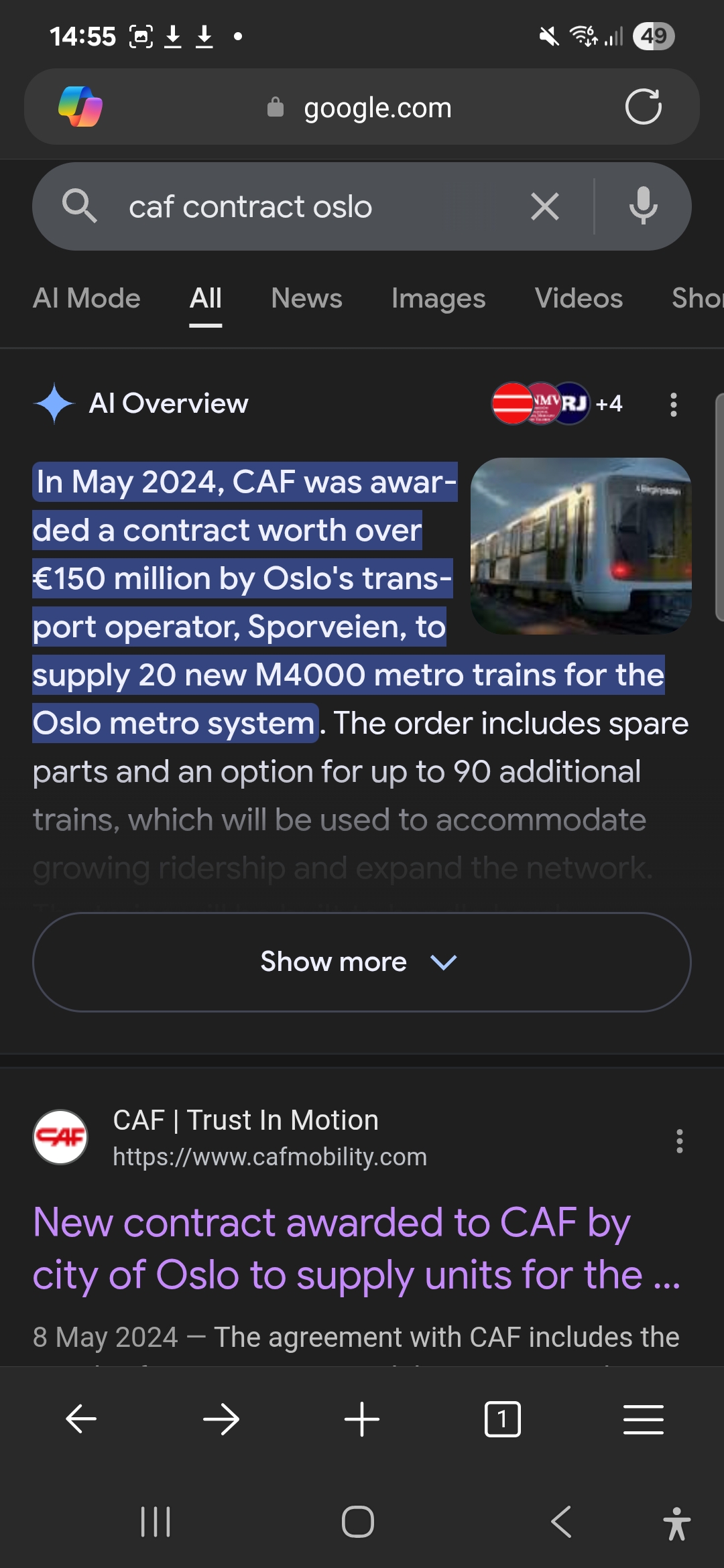724x1568 pixels.
Task: Start voice search with microphone
Action: pos(643,206)
